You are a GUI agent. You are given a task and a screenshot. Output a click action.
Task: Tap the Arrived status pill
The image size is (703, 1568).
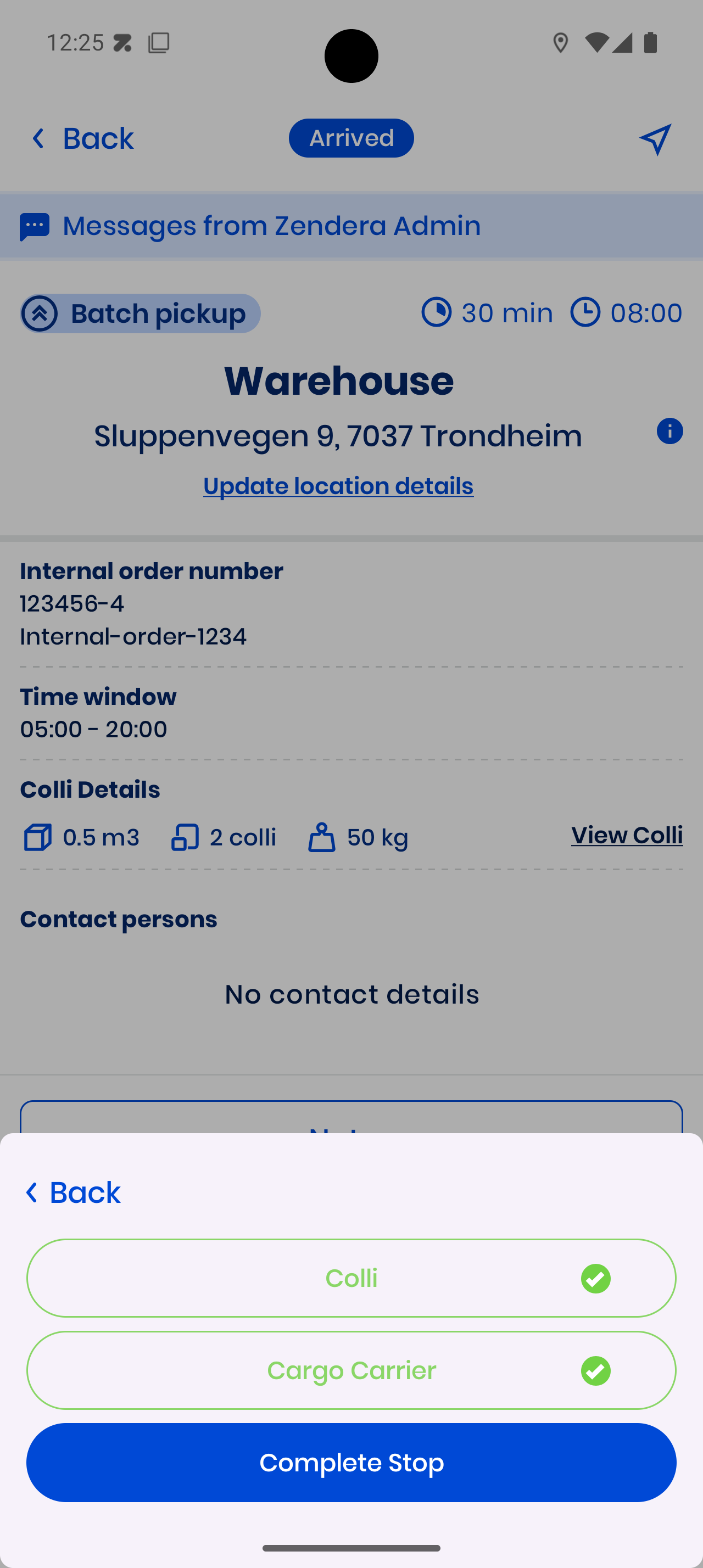351,138
